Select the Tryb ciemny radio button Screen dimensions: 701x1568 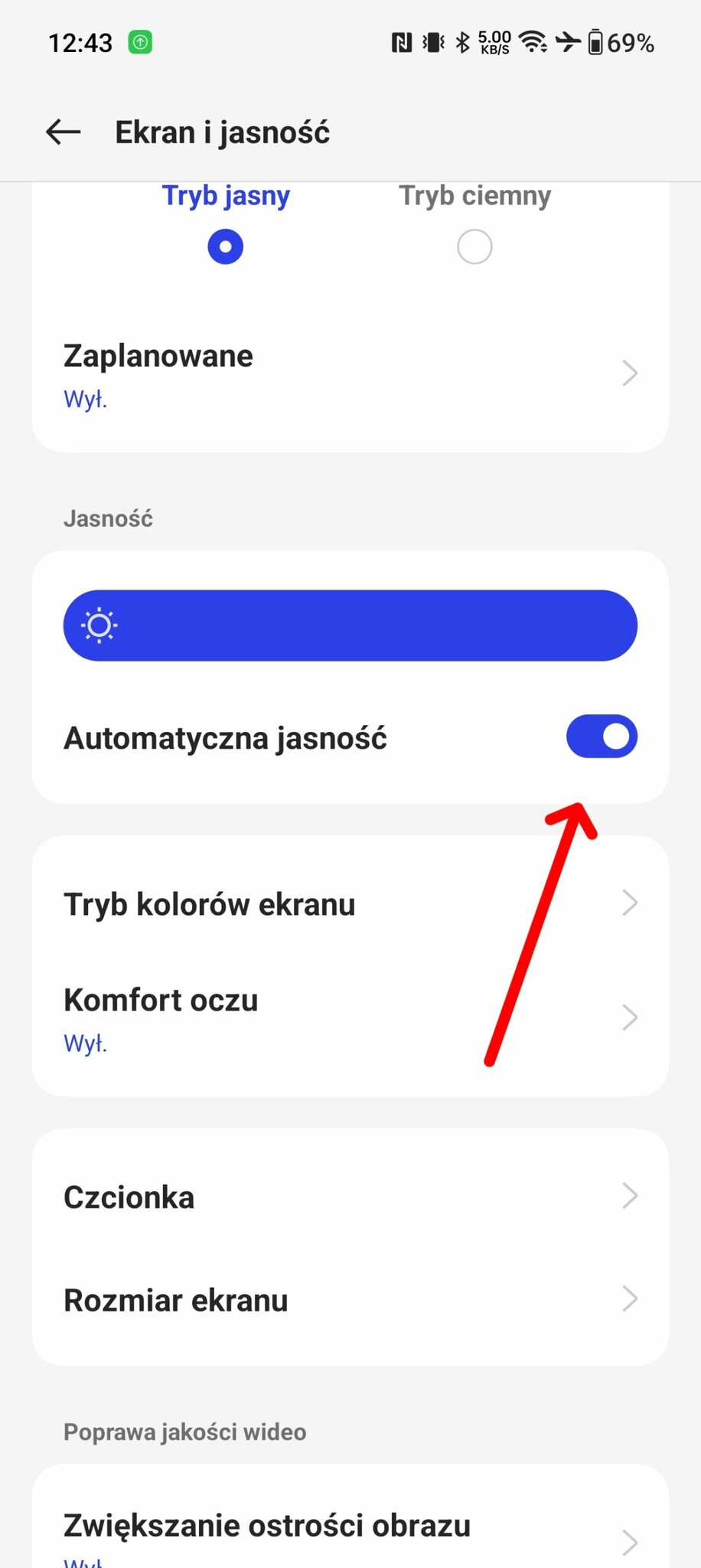point(474,247)
